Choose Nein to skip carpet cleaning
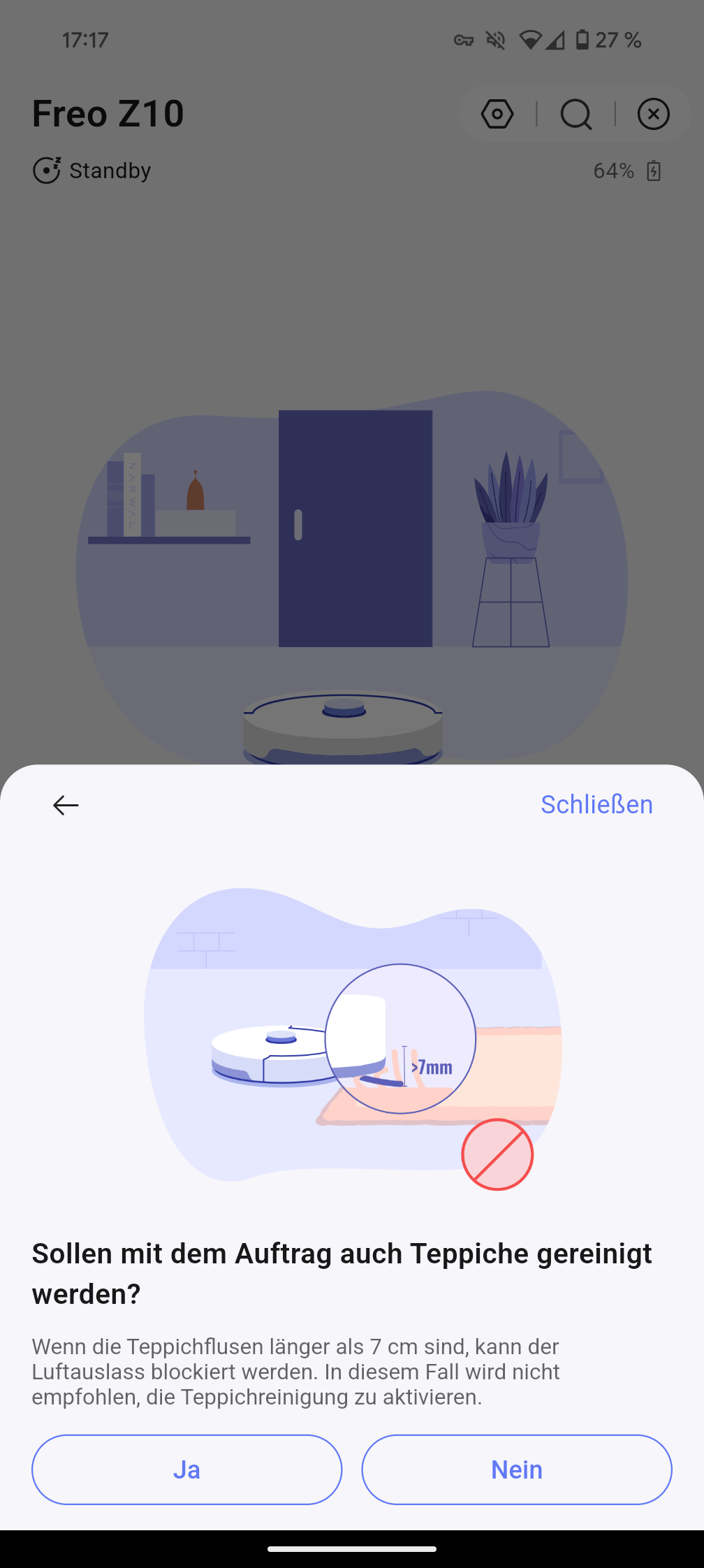This screenshot has width=704, height=1568. click(516, 1469)
